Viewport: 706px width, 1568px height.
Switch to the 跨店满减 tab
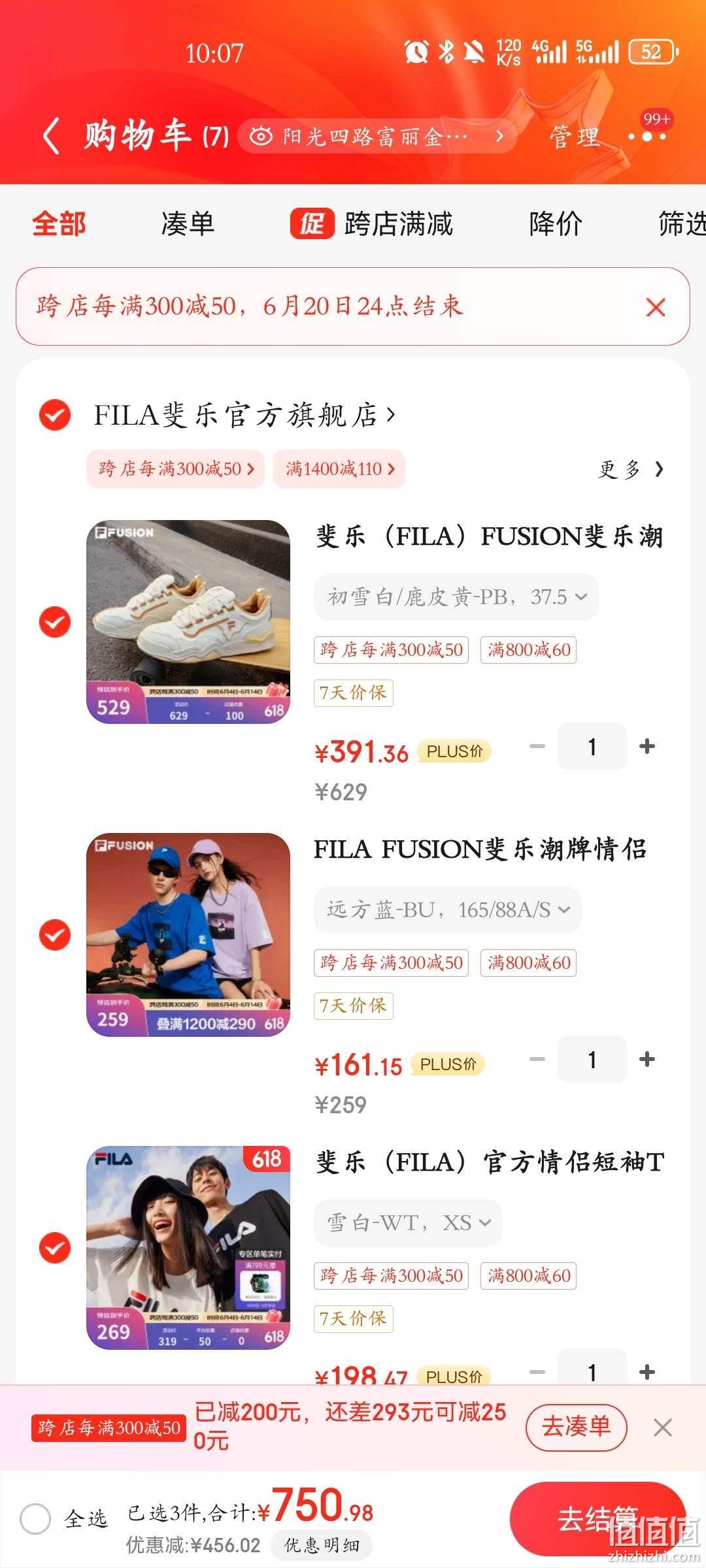tap(372, 224)
